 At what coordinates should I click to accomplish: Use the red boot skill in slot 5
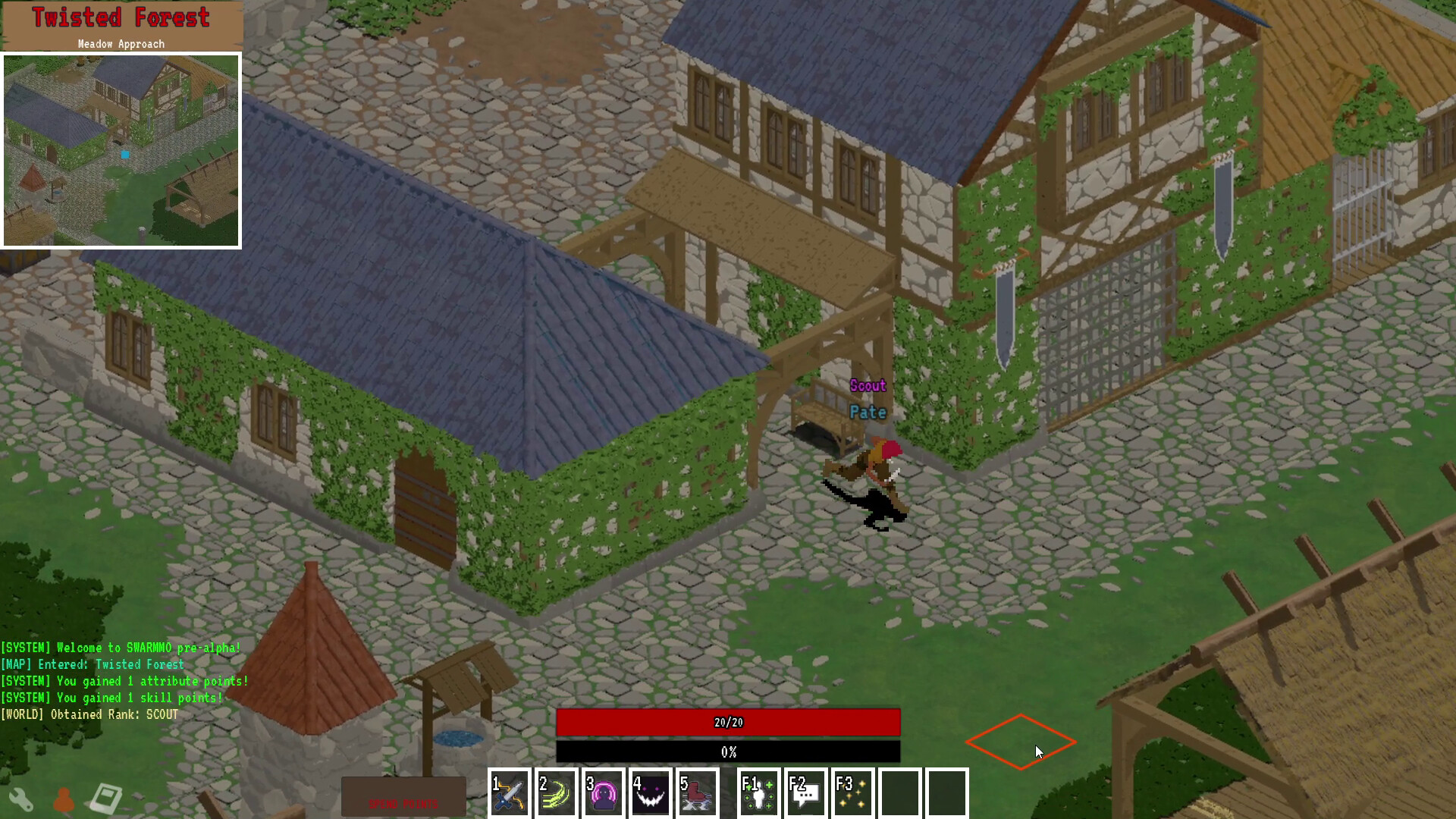pyautogui.click(x=697, y=793)
